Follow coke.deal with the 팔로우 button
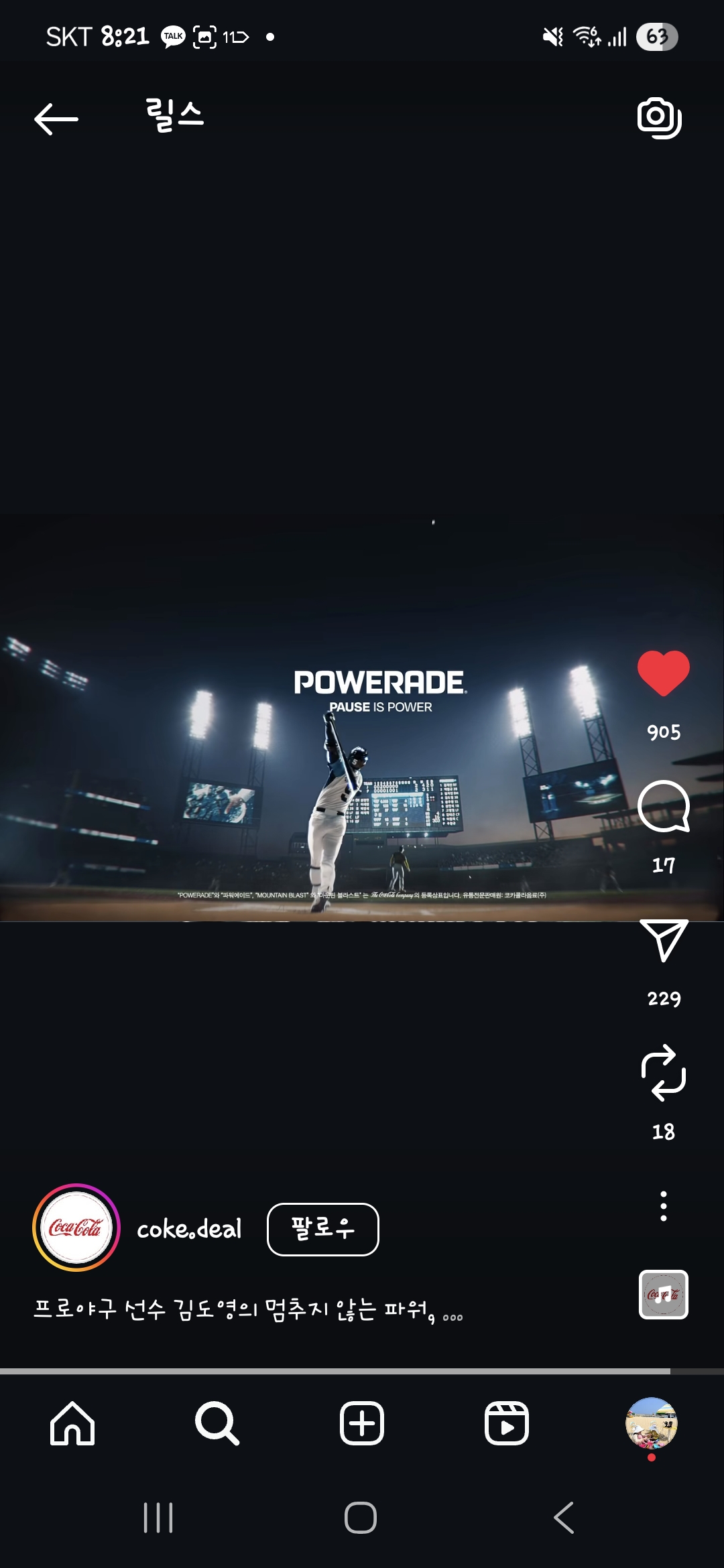The height and width of the screenshot is (1568, 724). click(x=322, y=1229)
